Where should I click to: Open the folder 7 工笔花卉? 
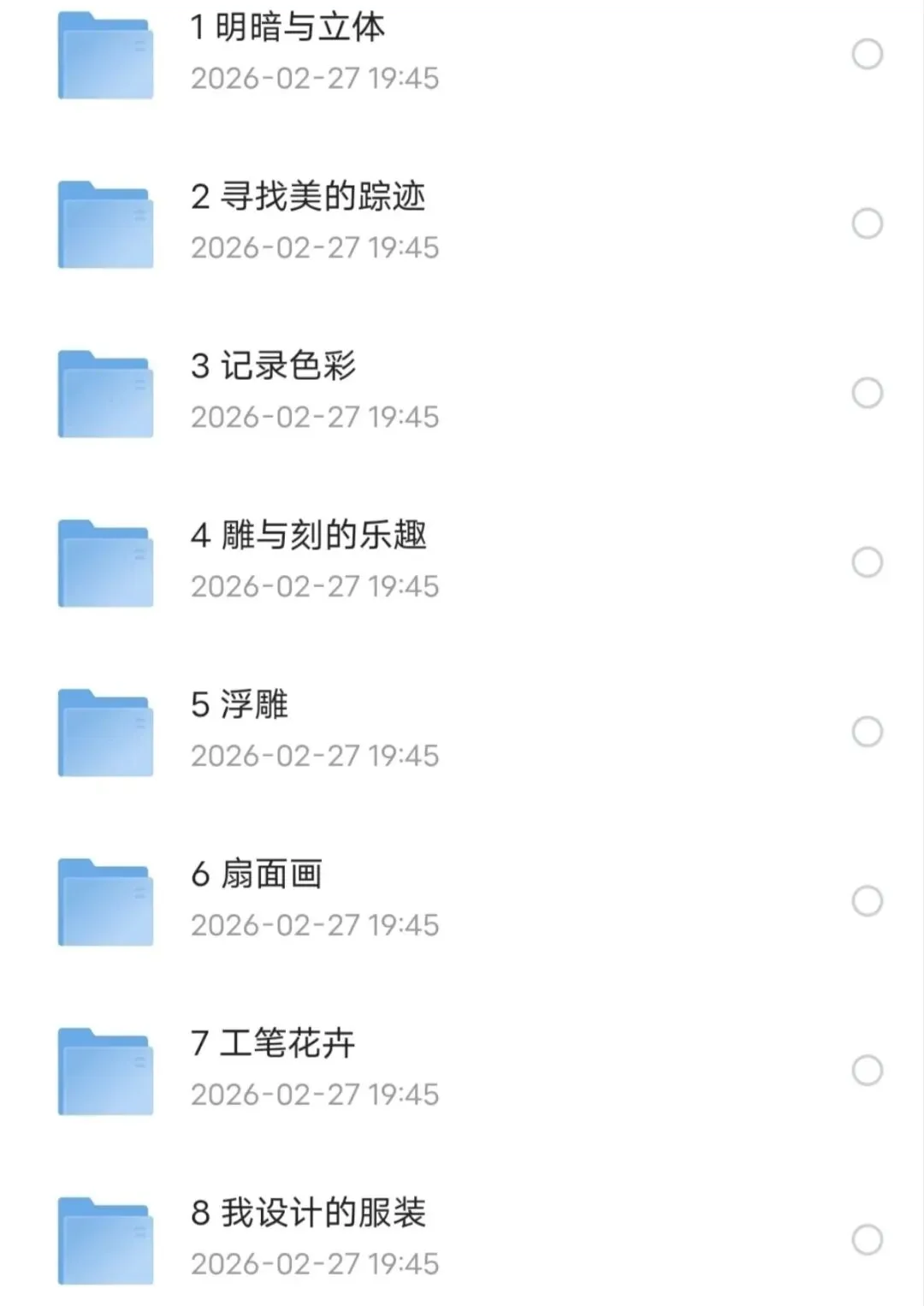click(273, 1045)
